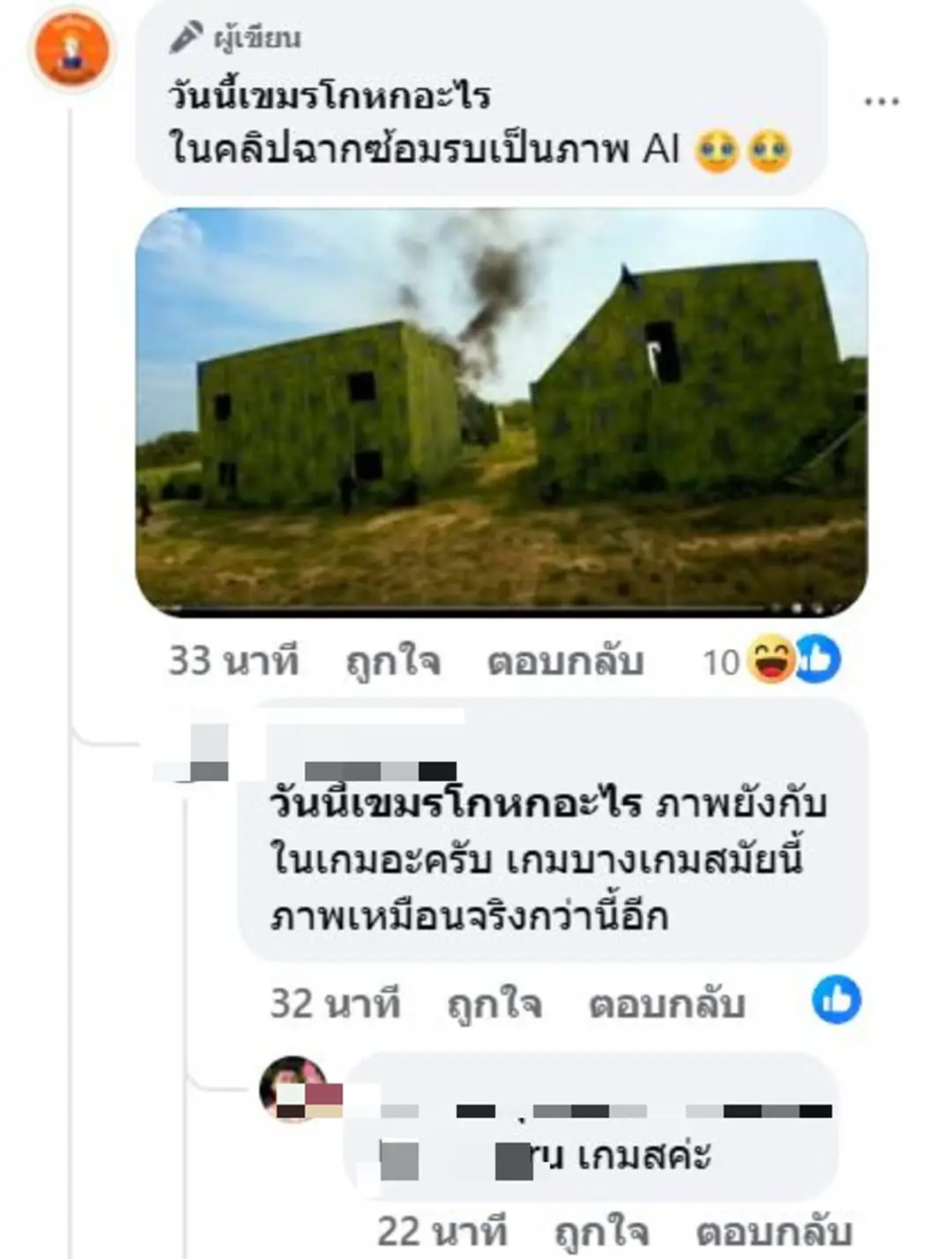
Task: Open the camouflage buildings image in the comment
Action: point(501,412)
